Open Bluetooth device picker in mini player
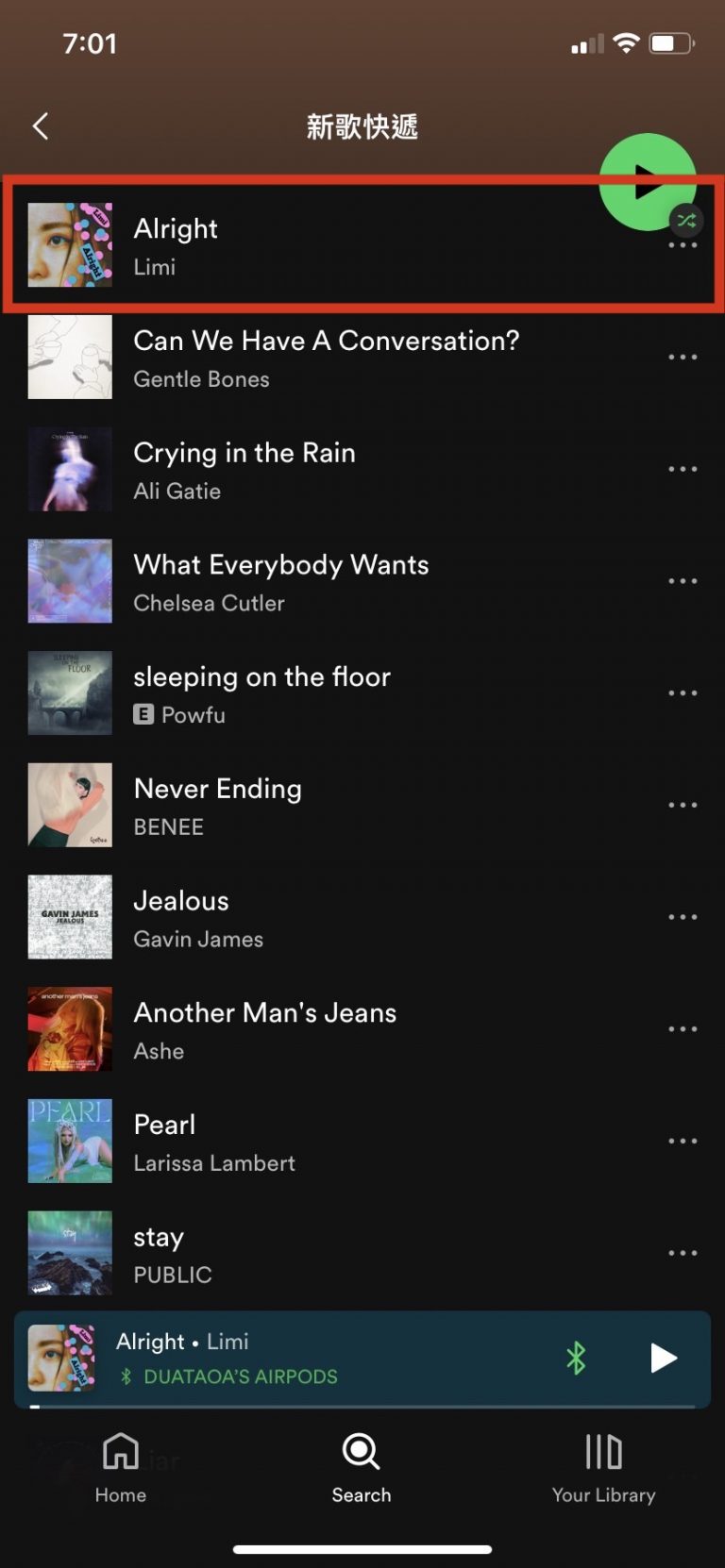725x1568 pixels. coord(576,1359)
